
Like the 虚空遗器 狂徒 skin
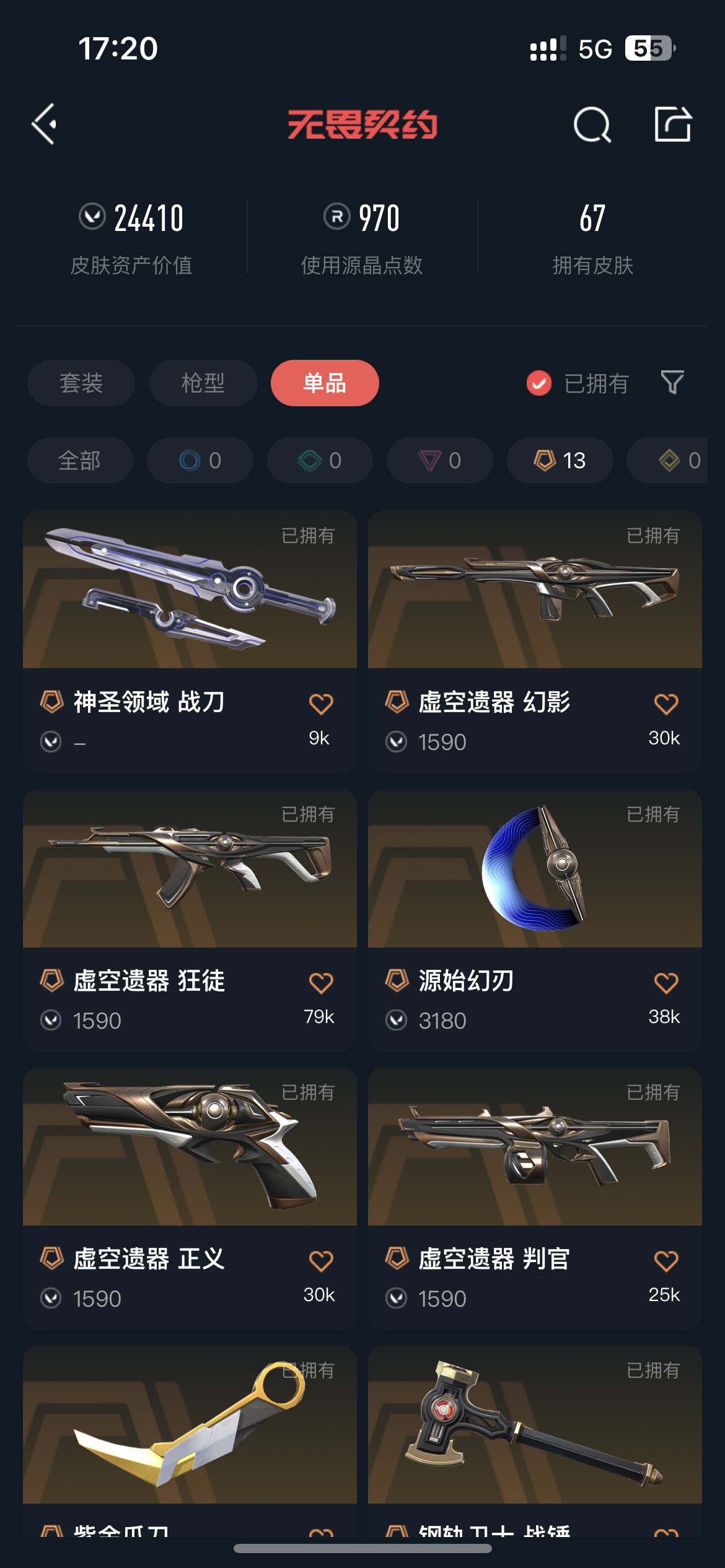pyautogui.click(x=321, y=983)
